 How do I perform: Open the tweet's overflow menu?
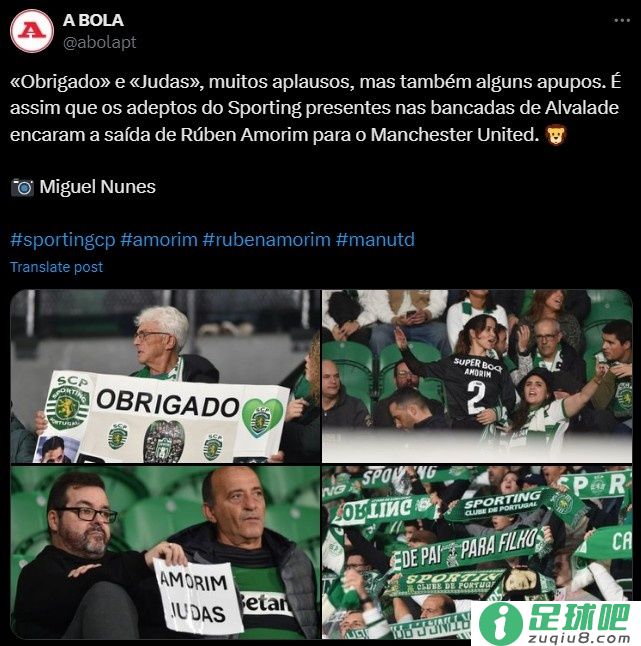[x=621, y=21]
